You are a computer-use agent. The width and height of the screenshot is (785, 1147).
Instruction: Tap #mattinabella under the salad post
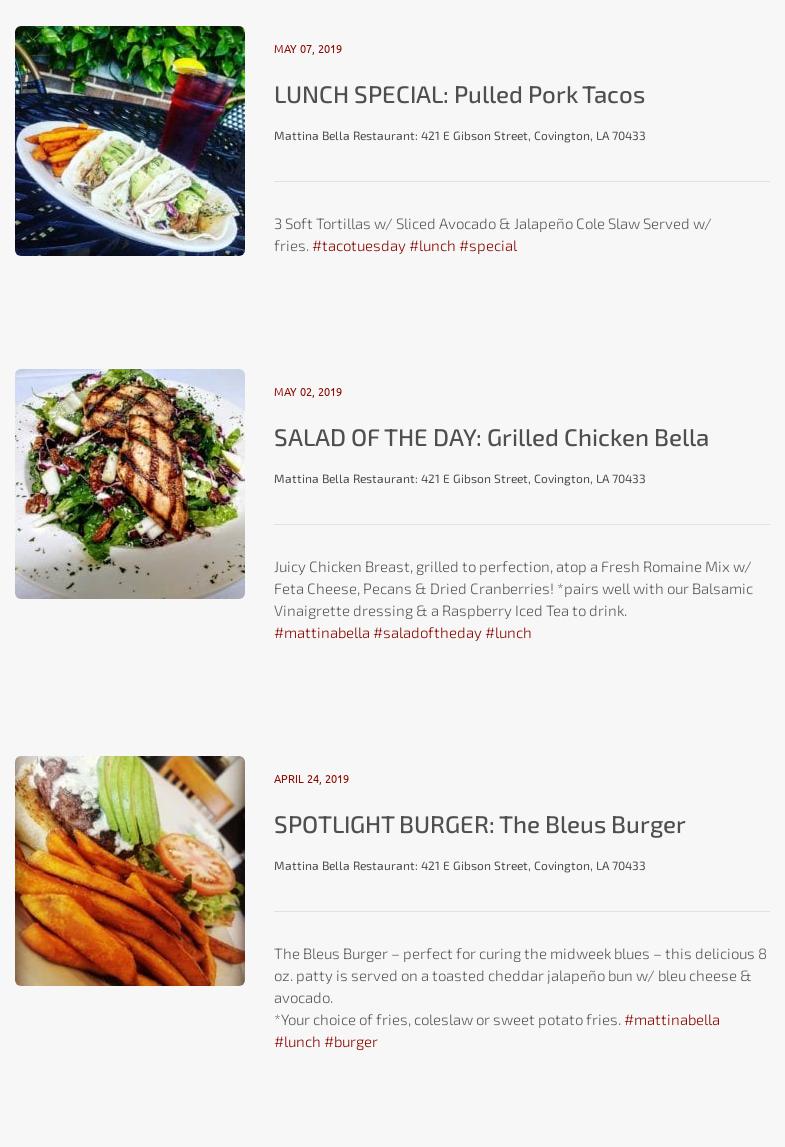pyautogui.click(x=322, y=633)
